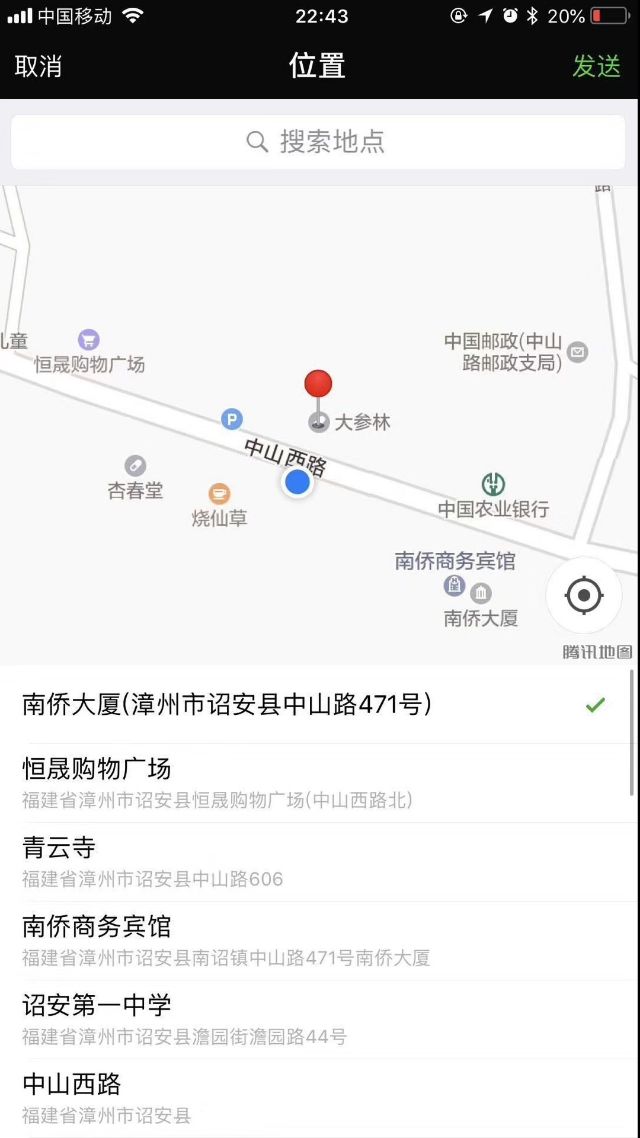Pick 南侨商务宾馆 in the results

[x=318, y=941]
